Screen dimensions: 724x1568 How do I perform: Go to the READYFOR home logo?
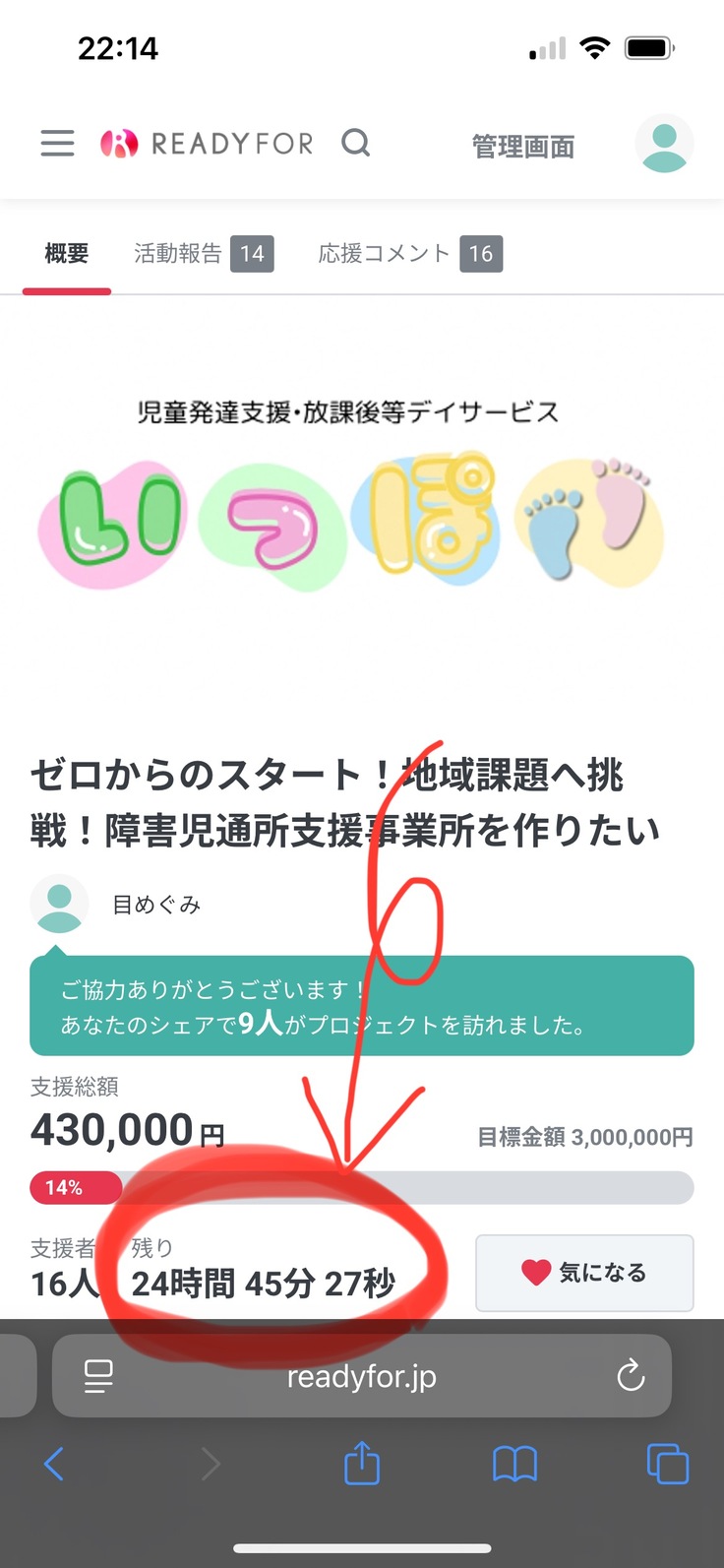tap(208, 144)
